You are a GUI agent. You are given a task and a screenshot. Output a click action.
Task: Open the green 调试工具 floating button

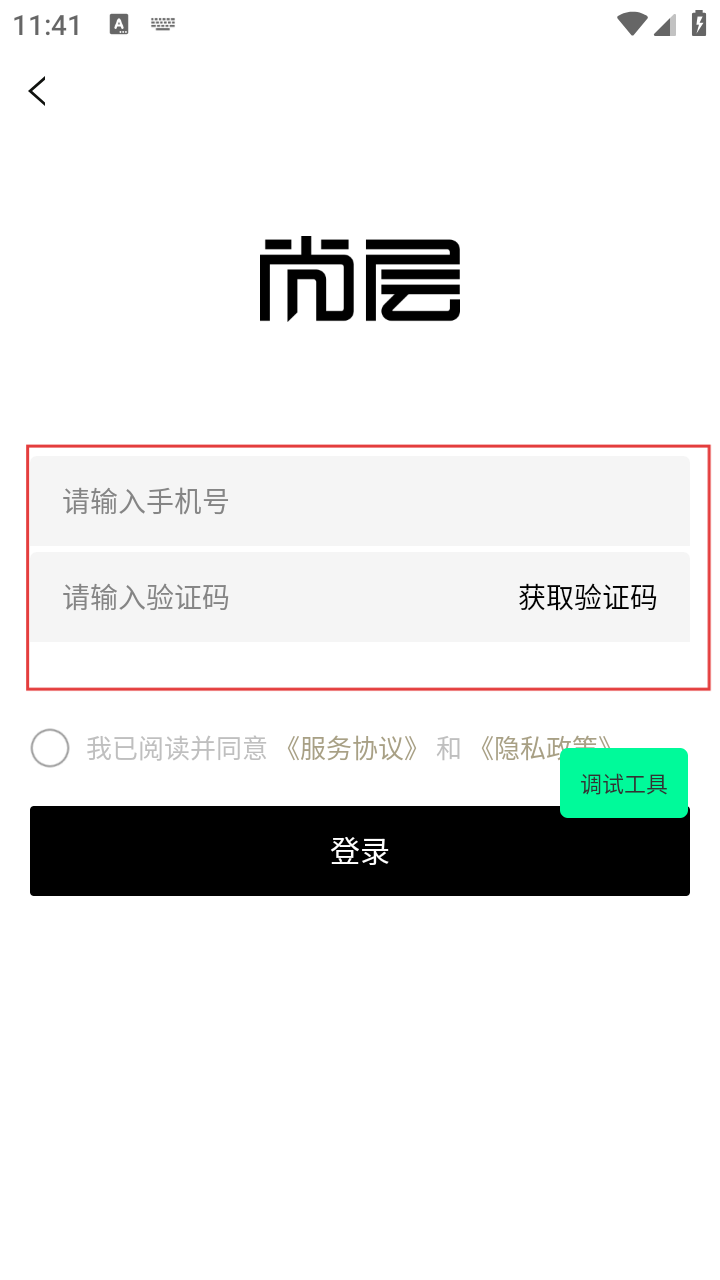point(624,784)
